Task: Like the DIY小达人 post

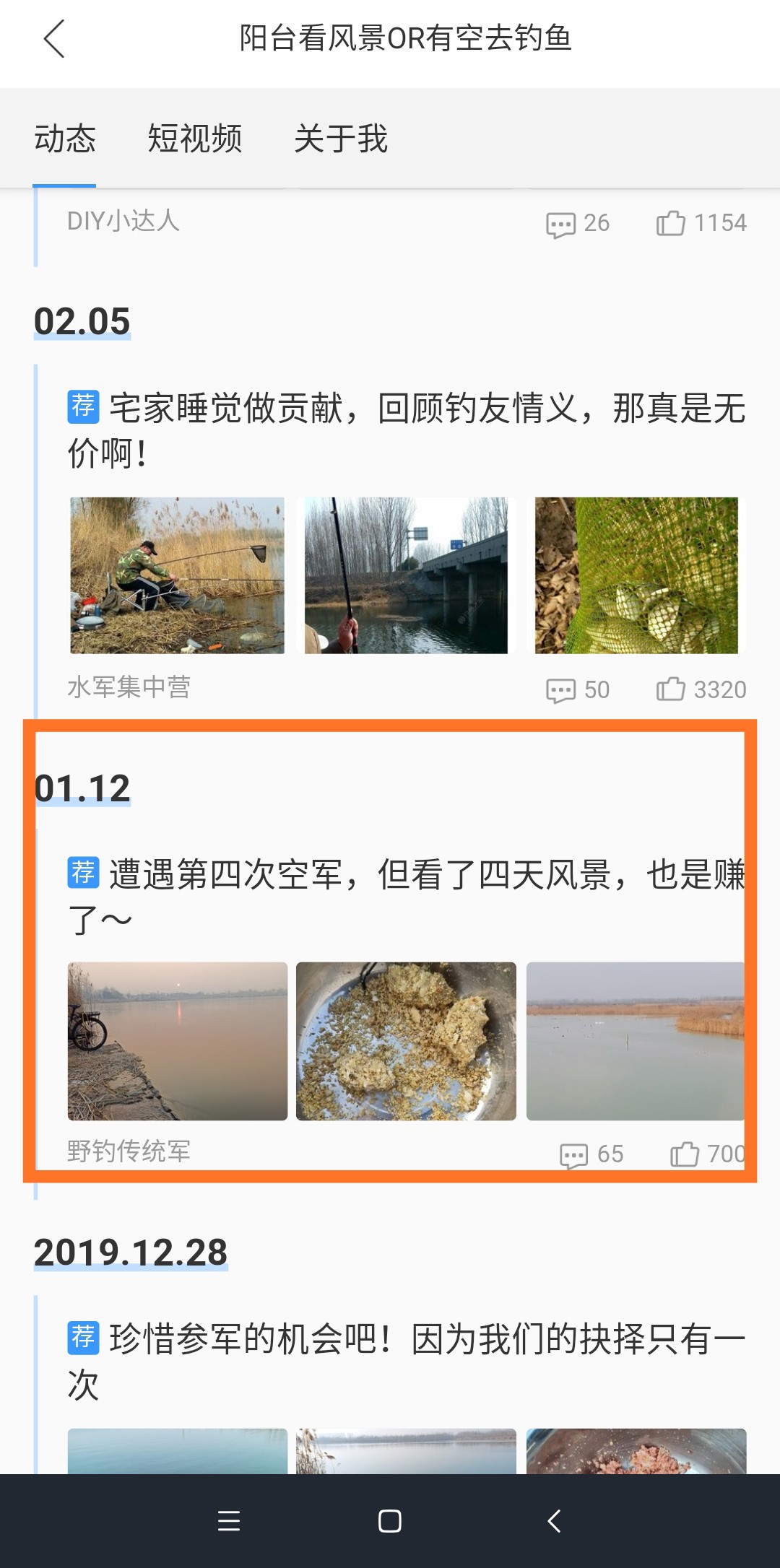Action: click(701, 223)
